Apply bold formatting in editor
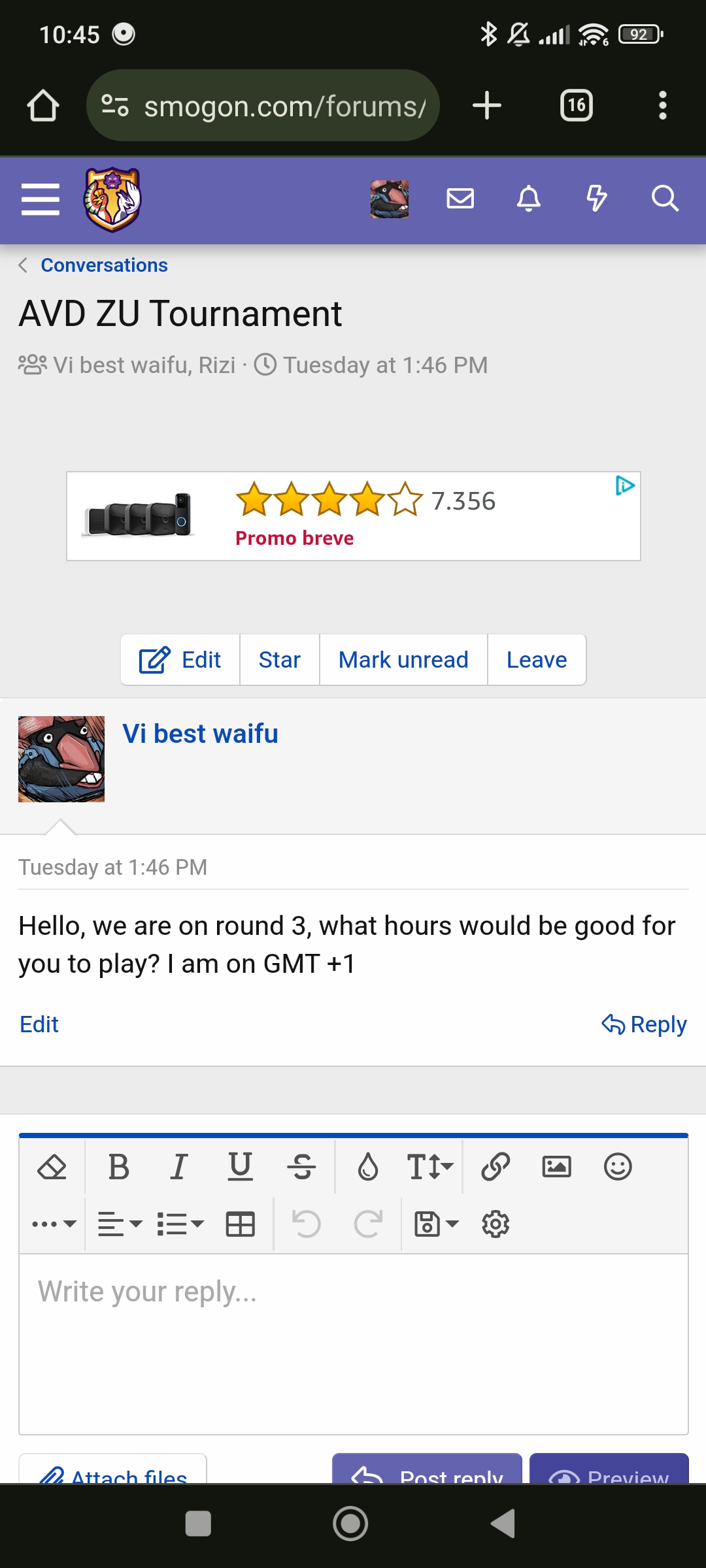706x1568 pixels. (119, 1167)
